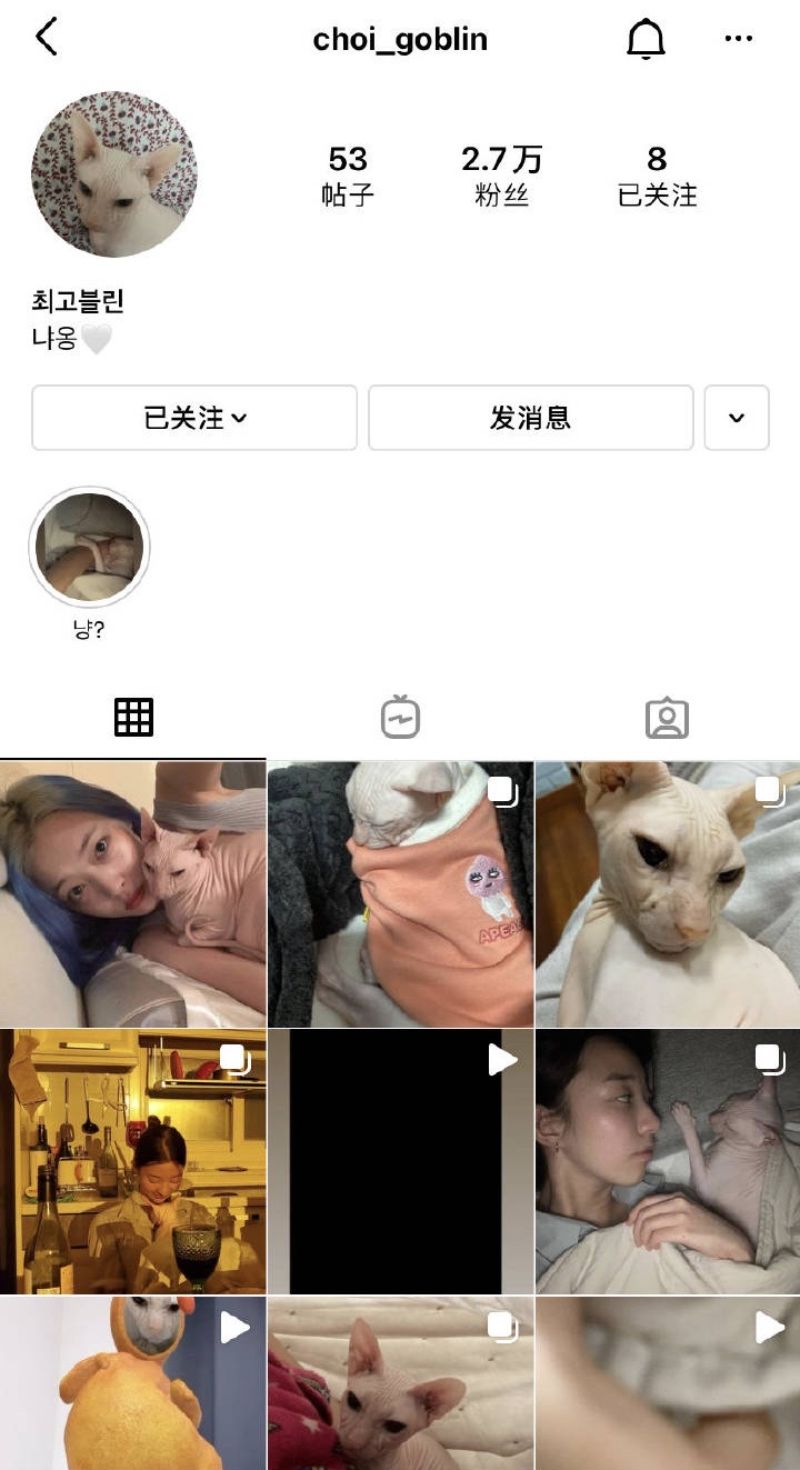Switch to the IGTV videos tab
This screenshot has height=1470, width=800.
(x=400, y=717)
